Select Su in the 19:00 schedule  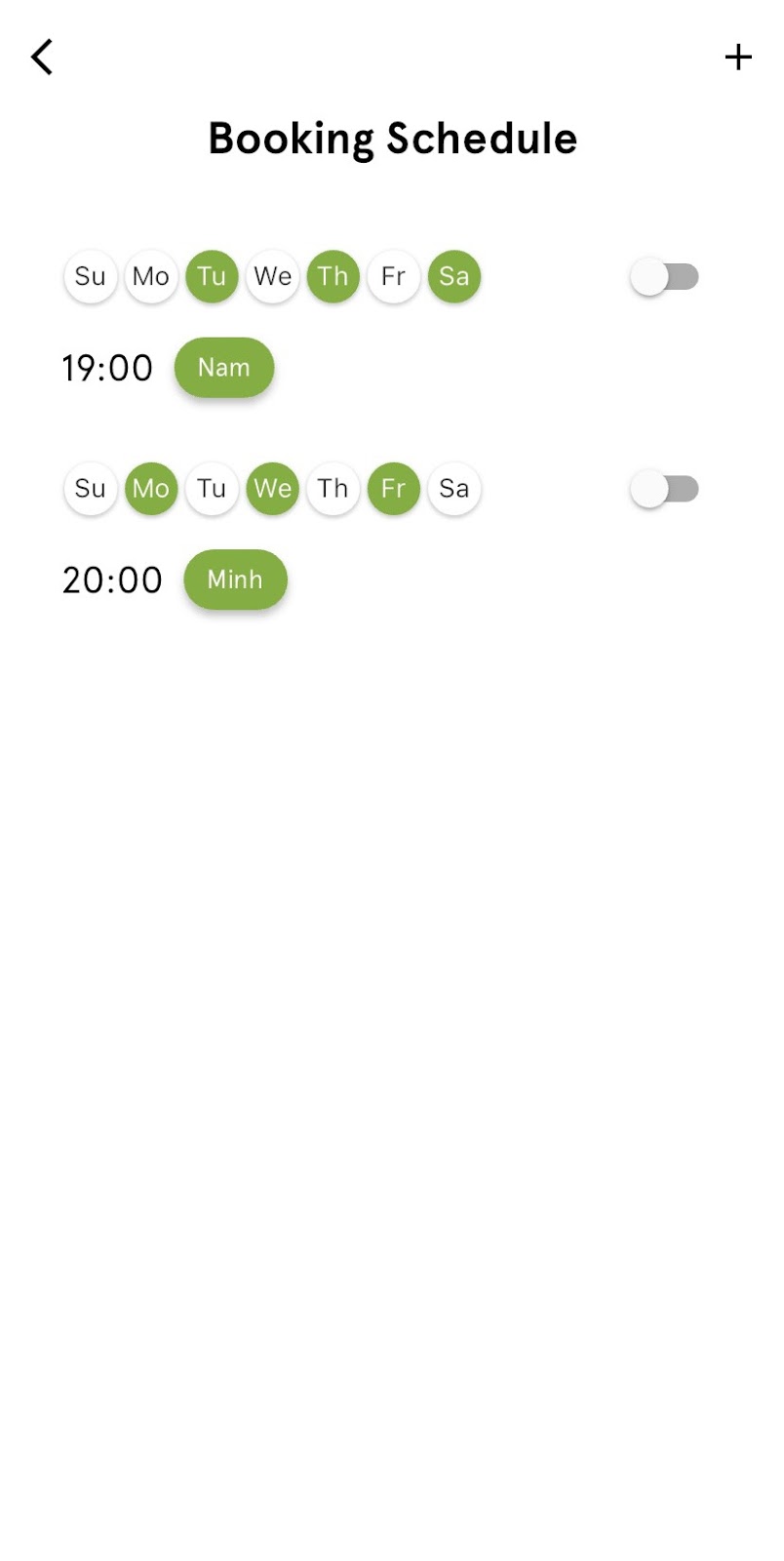coord(91,277)
